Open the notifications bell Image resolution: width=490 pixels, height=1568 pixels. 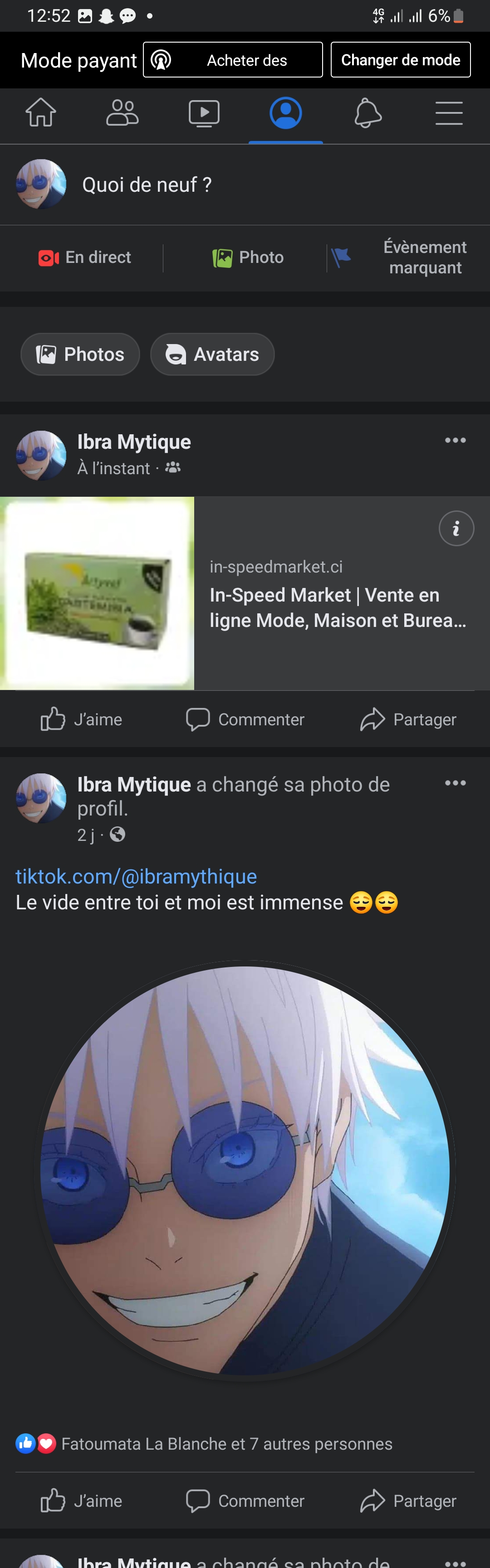click(367, 113)
